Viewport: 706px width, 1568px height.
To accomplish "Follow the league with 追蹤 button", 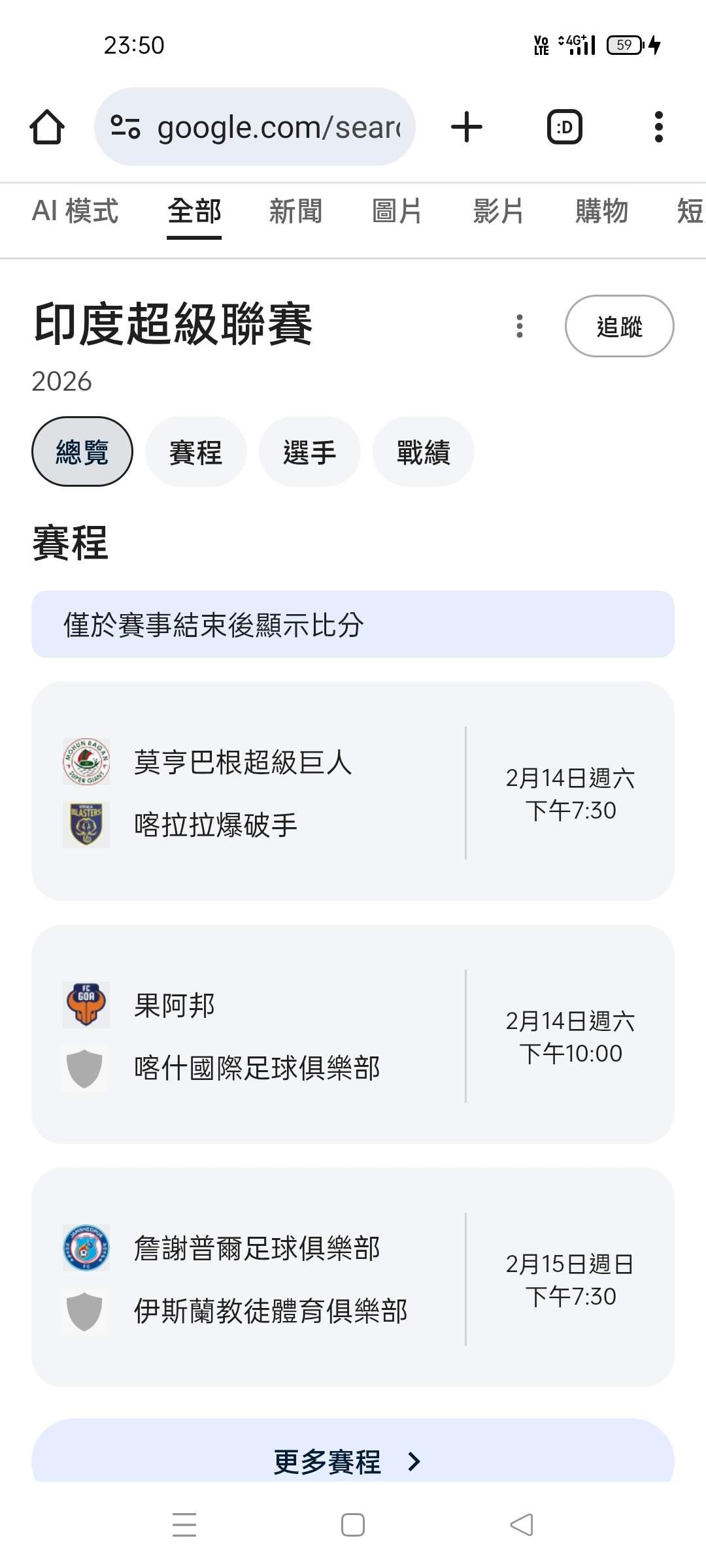I will pyautogui.click(x=619, y=326).
